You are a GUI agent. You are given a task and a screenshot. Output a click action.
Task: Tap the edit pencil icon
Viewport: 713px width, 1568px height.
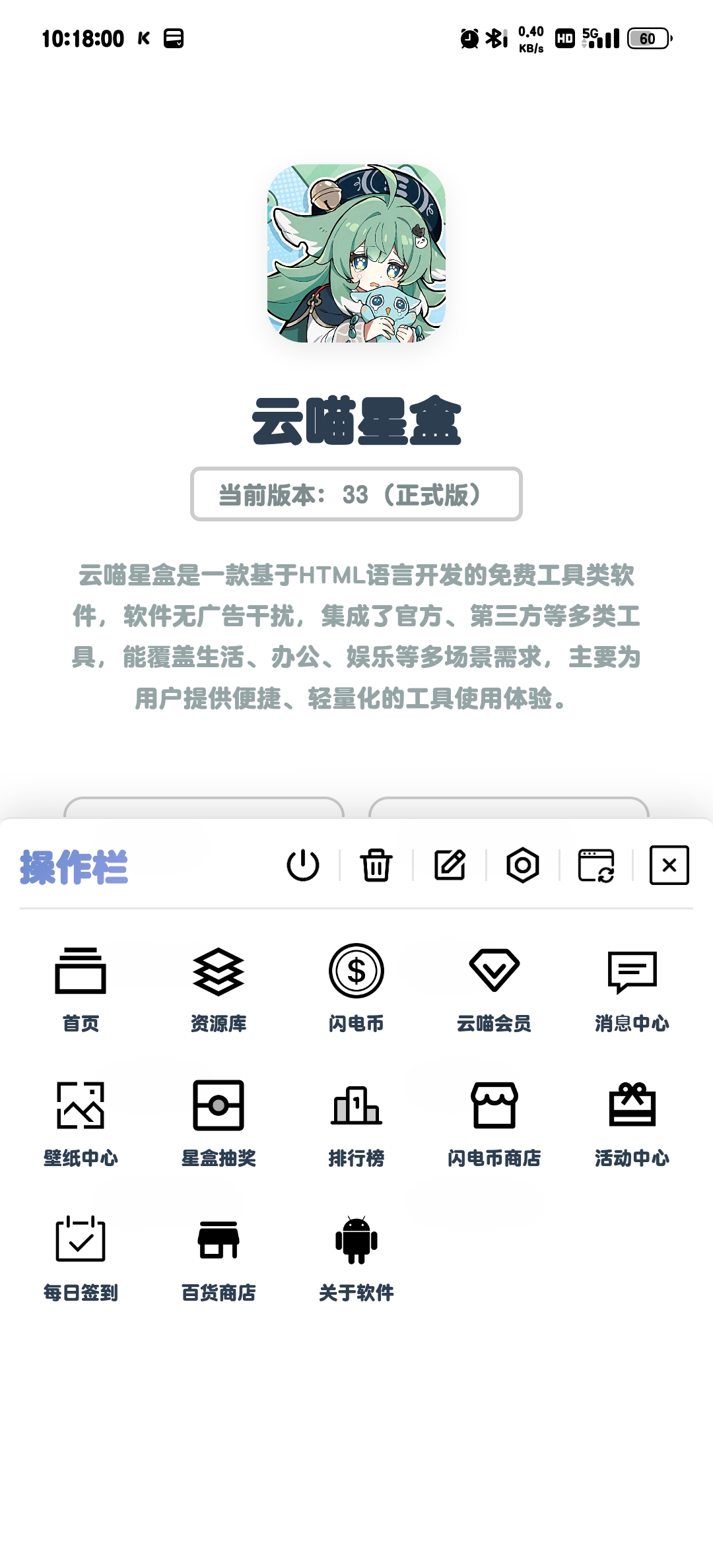450,865
